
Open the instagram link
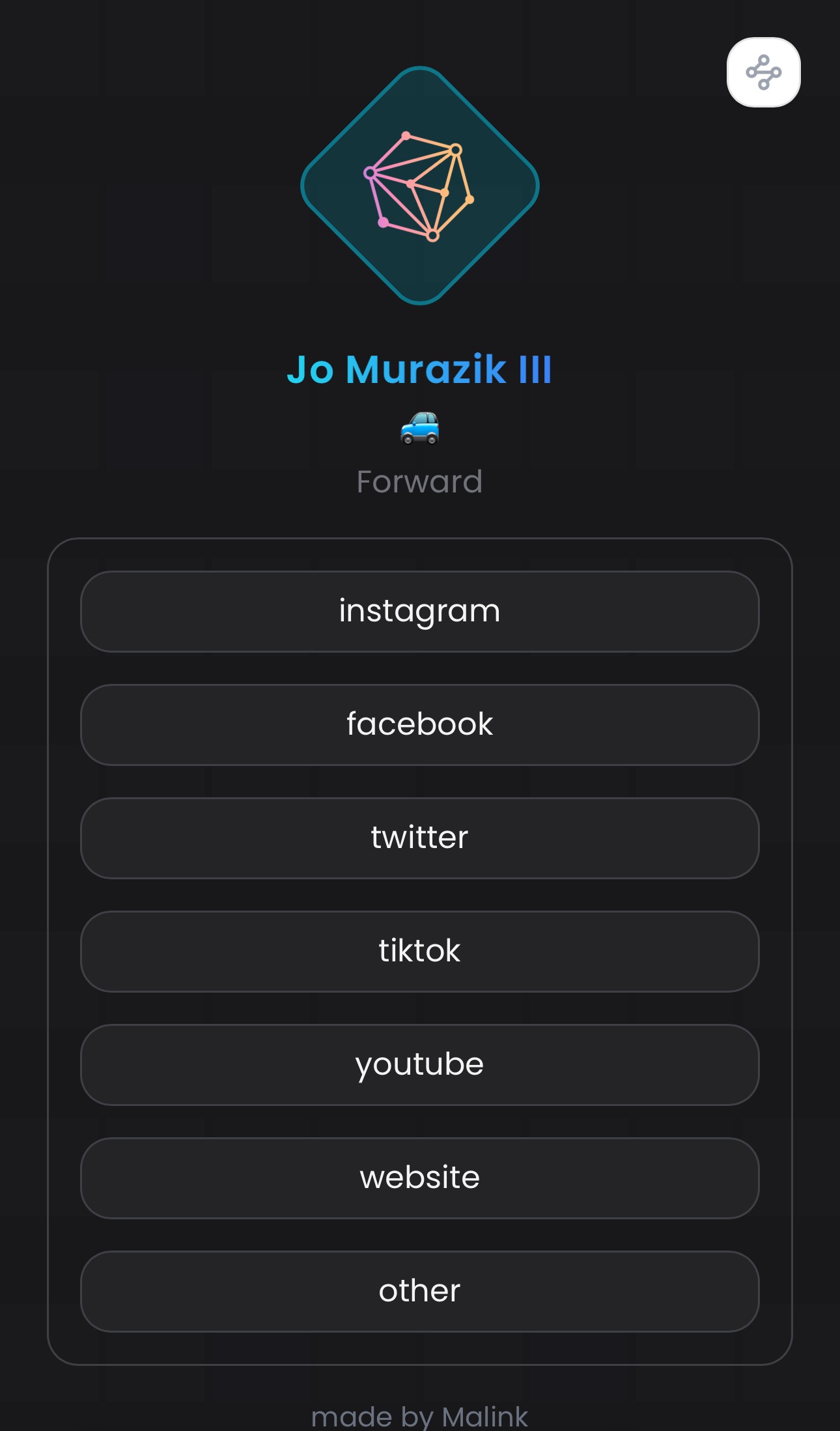coord(420,612)
